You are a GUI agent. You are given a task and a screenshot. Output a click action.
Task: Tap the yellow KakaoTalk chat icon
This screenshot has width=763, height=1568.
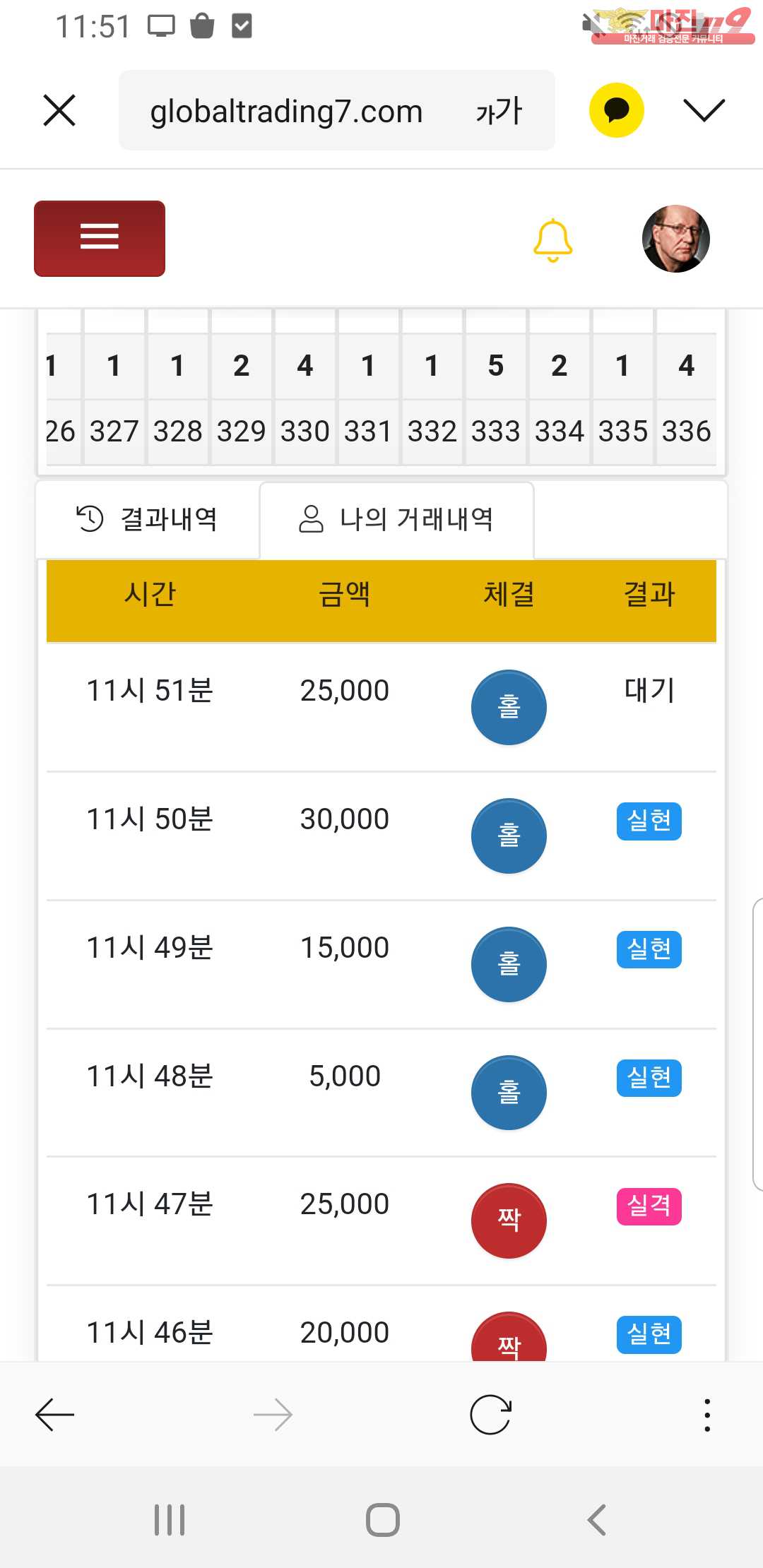pyautogui.click(x=616, y=110)
